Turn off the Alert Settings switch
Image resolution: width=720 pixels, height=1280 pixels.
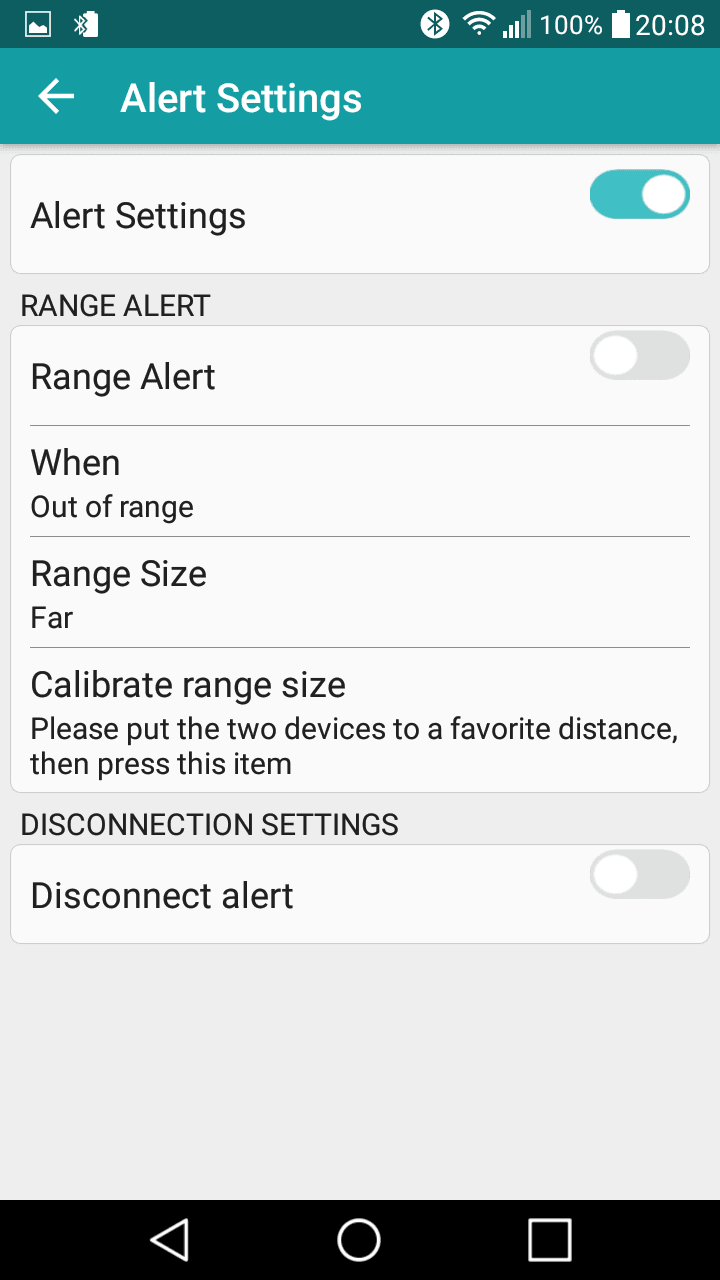[639, 194]
